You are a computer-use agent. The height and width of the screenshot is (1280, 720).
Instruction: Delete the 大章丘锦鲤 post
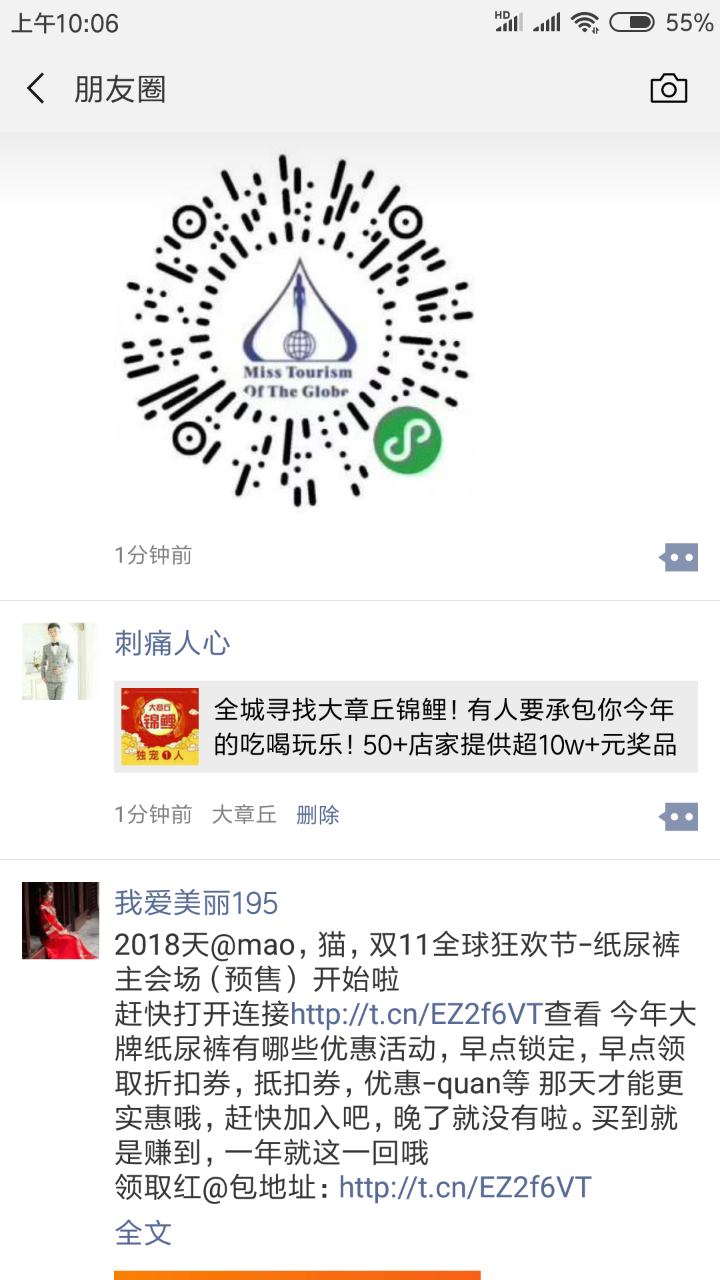coord(317,815)
